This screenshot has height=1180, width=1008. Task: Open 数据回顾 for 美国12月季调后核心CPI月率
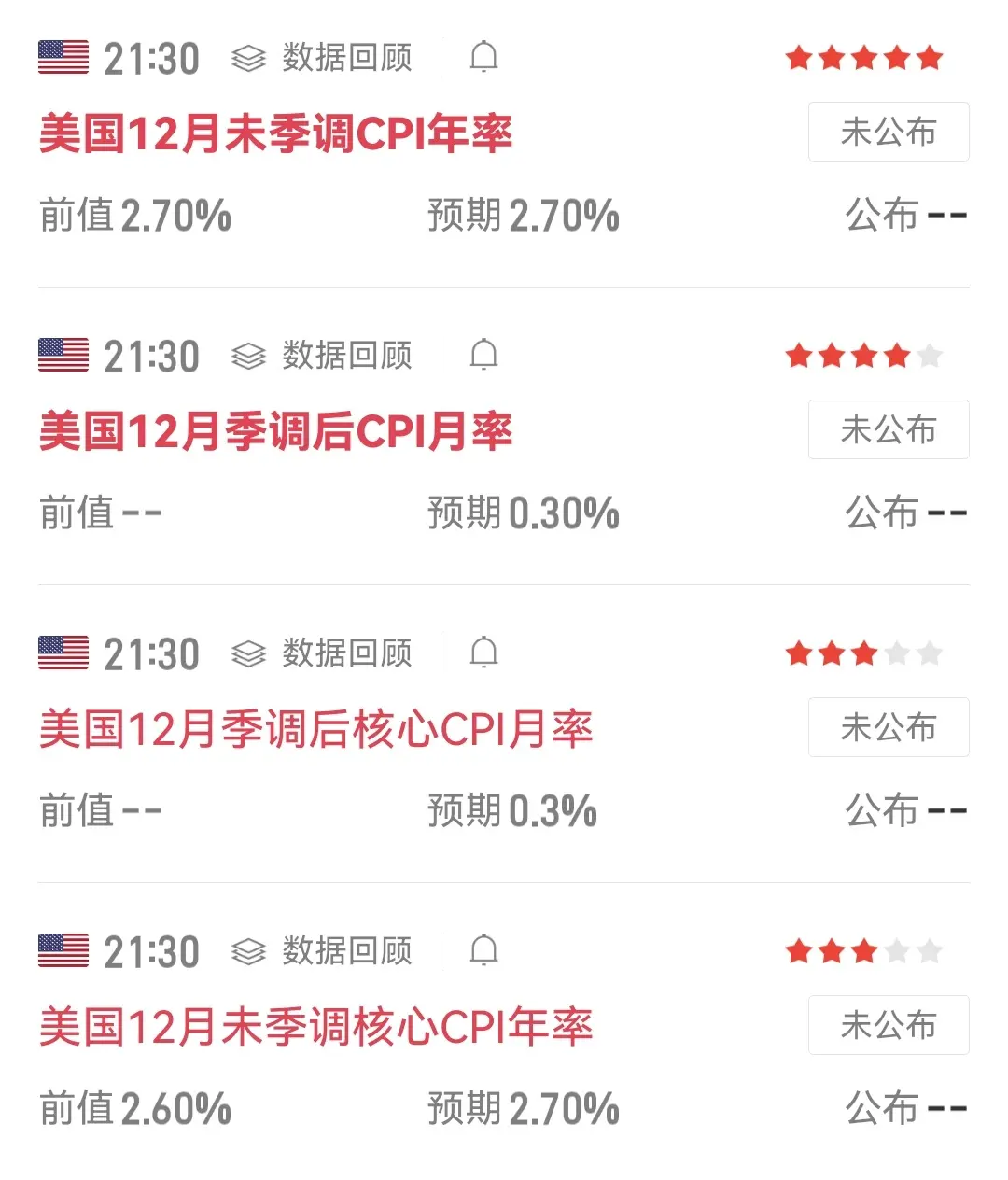pyautogui.click(x=323, y=653)
